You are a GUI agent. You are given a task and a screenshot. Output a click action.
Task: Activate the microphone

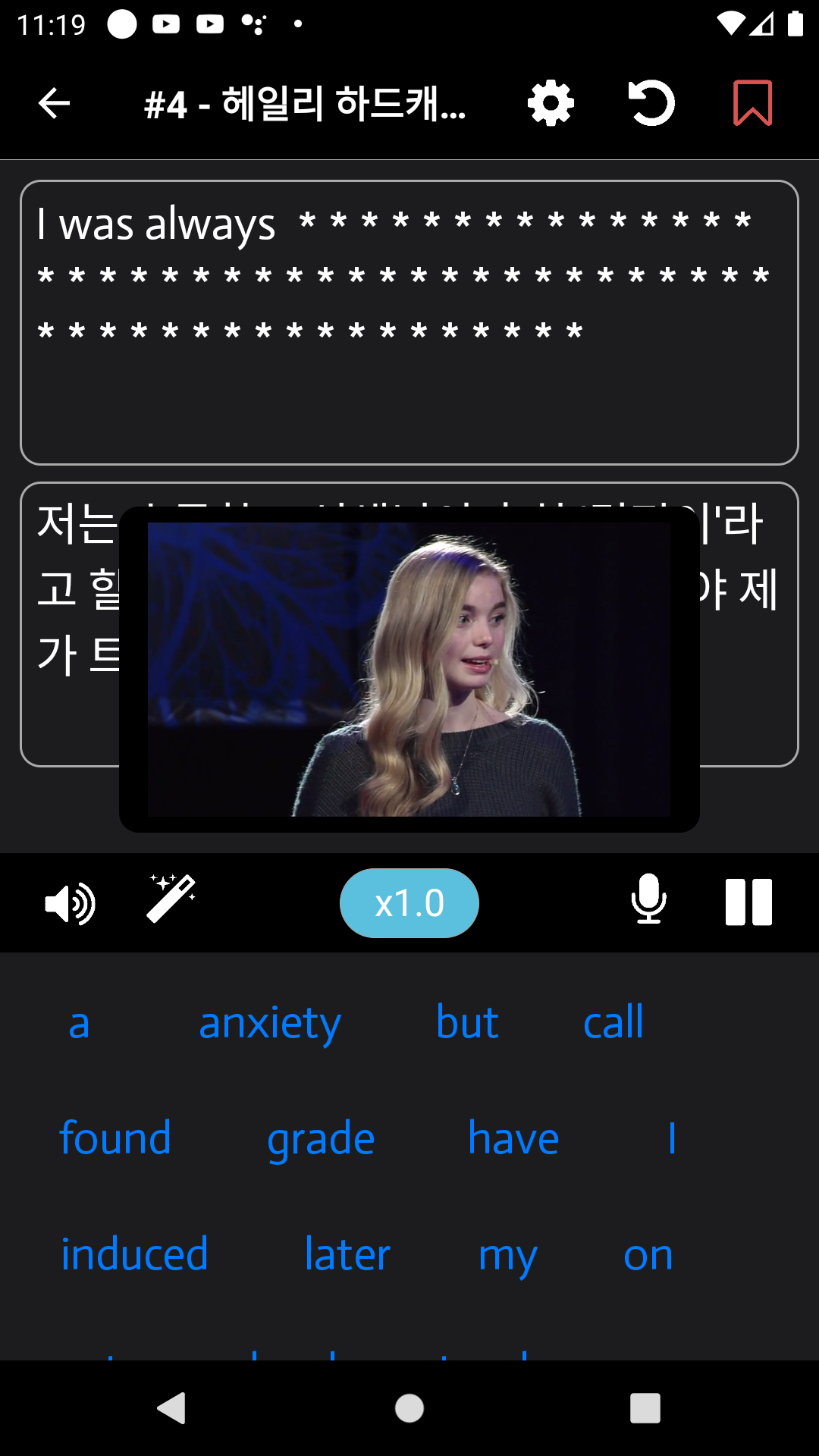click(x=649, y=900)
